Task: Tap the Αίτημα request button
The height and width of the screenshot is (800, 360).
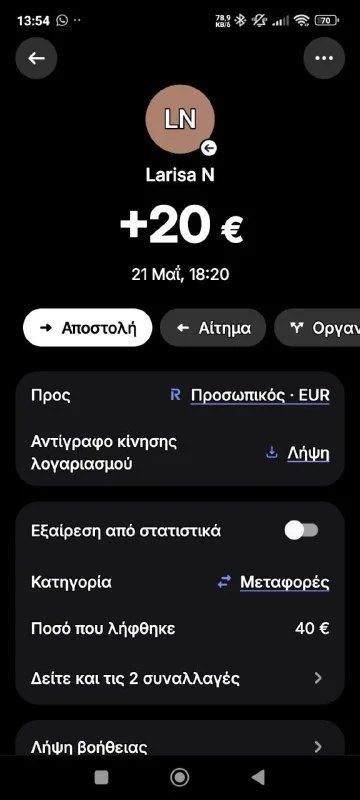Action: [213, 328]
